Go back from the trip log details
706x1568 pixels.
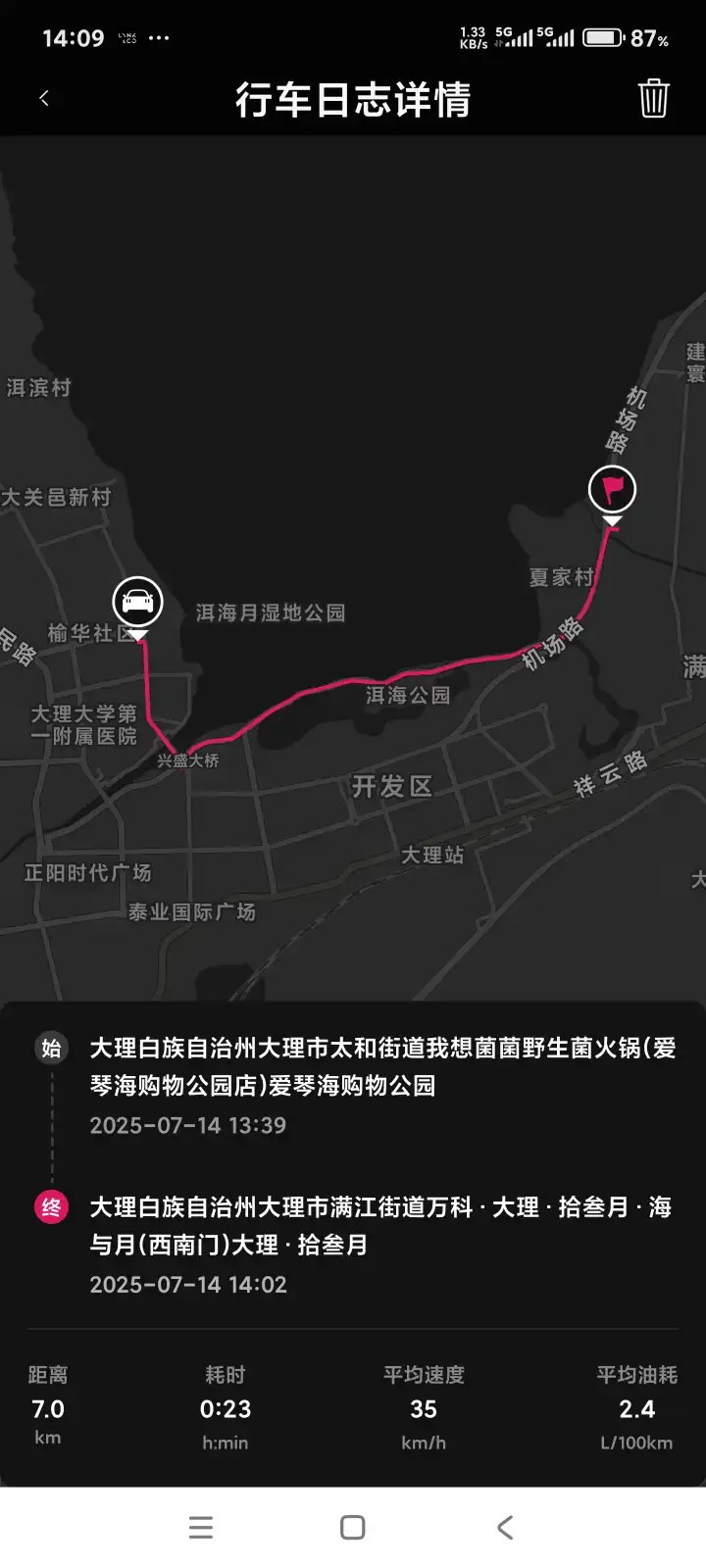point(44,98)
